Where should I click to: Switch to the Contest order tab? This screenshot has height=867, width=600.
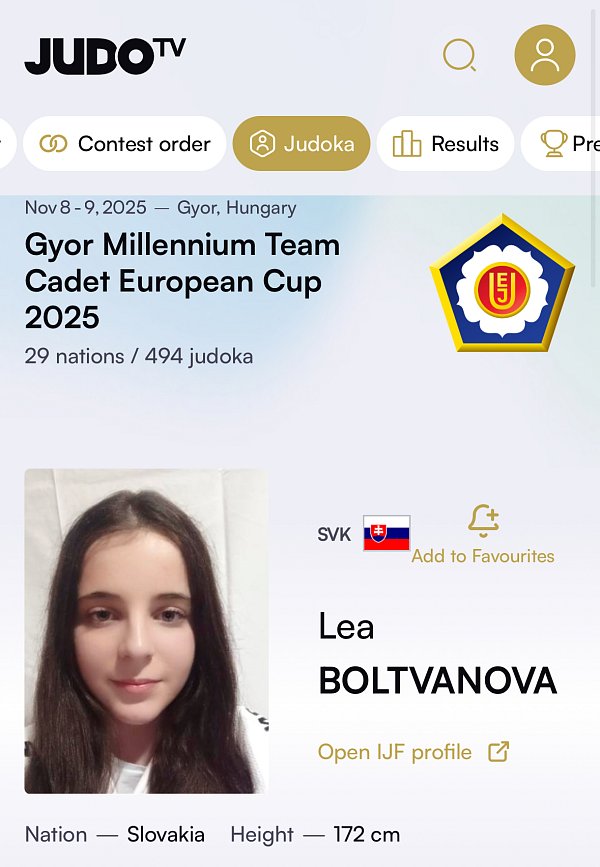(x=125, y=144)
